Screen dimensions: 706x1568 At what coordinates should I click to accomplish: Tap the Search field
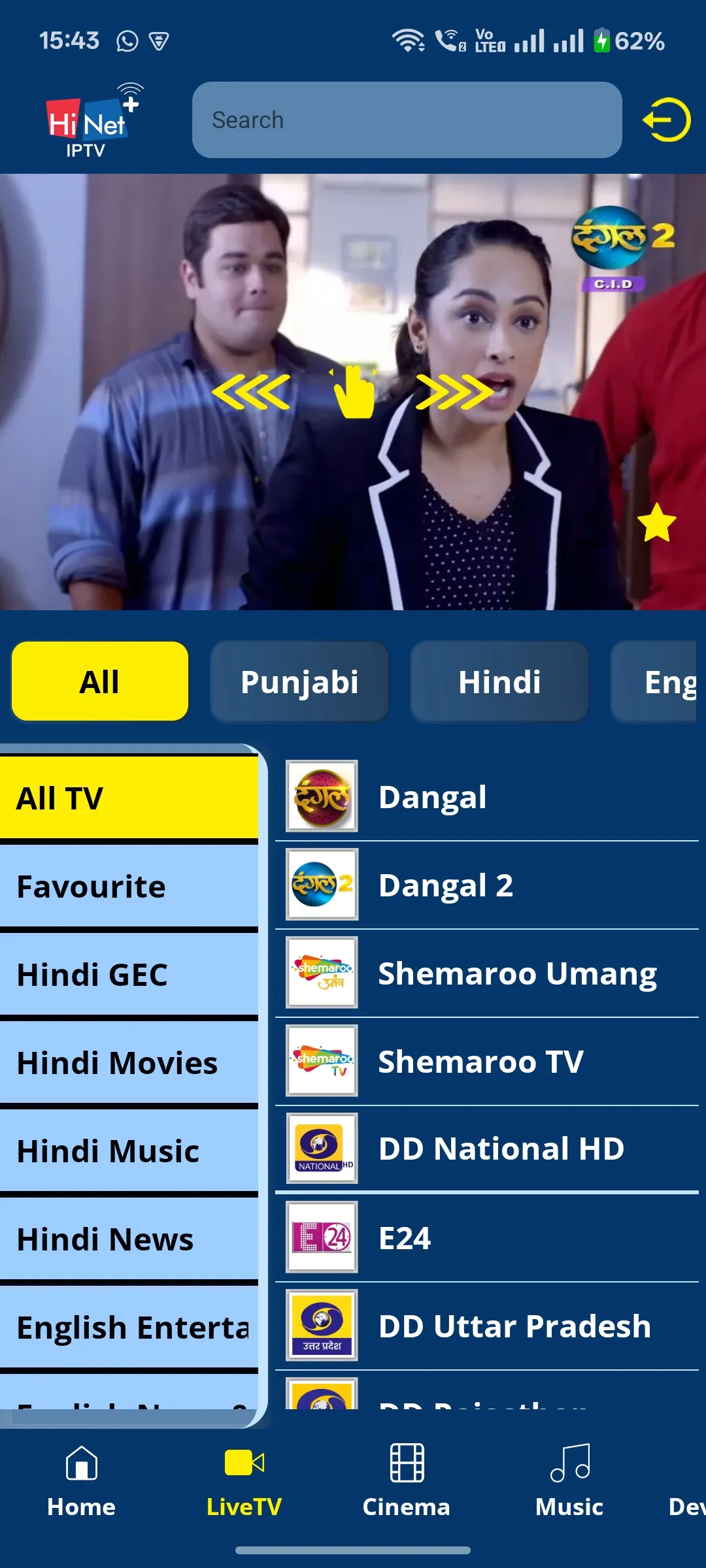(x=407, y=120)
